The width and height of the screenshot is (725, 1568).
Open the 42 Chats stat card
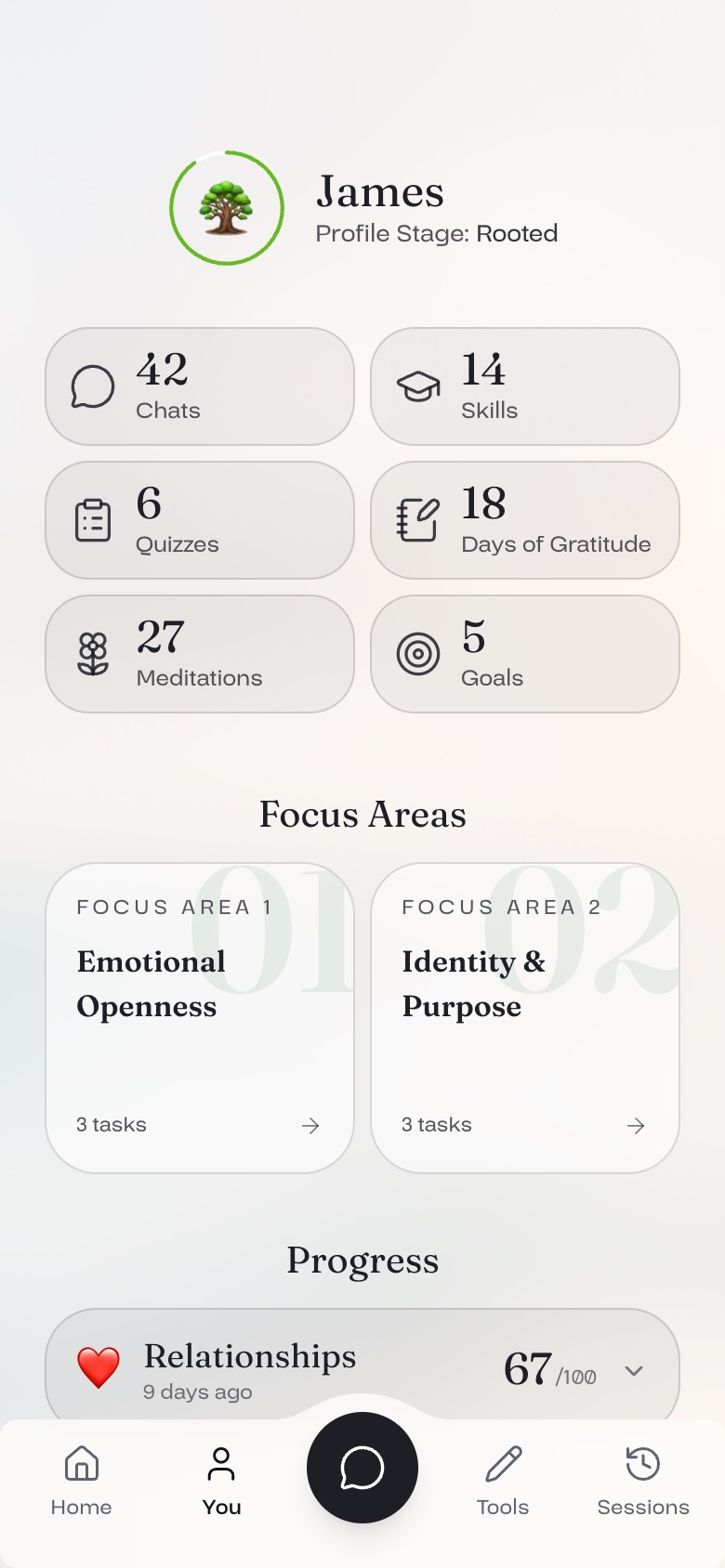pos(200,386)
